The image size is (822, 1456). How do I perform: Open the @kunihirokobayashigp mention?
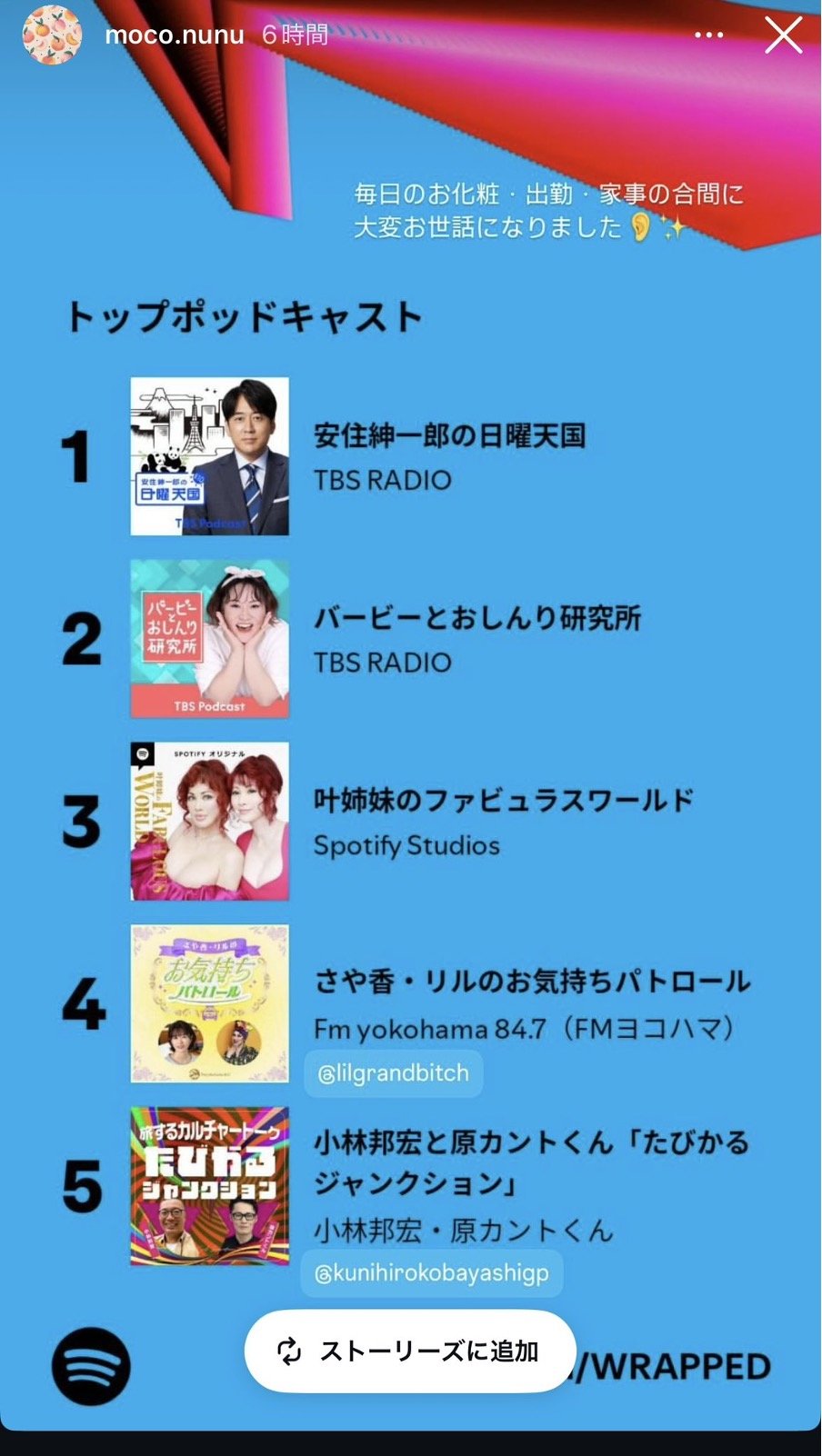click(x=431, y=1272)
